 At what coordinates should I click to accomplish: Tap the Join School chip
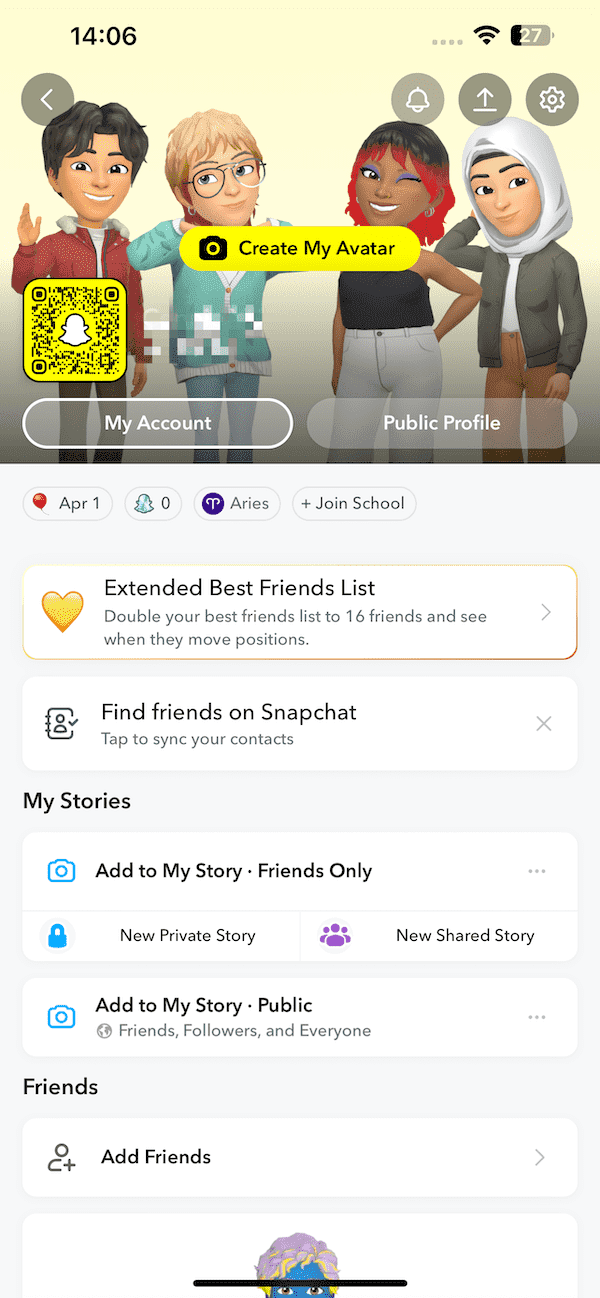[x=354, y=504]
